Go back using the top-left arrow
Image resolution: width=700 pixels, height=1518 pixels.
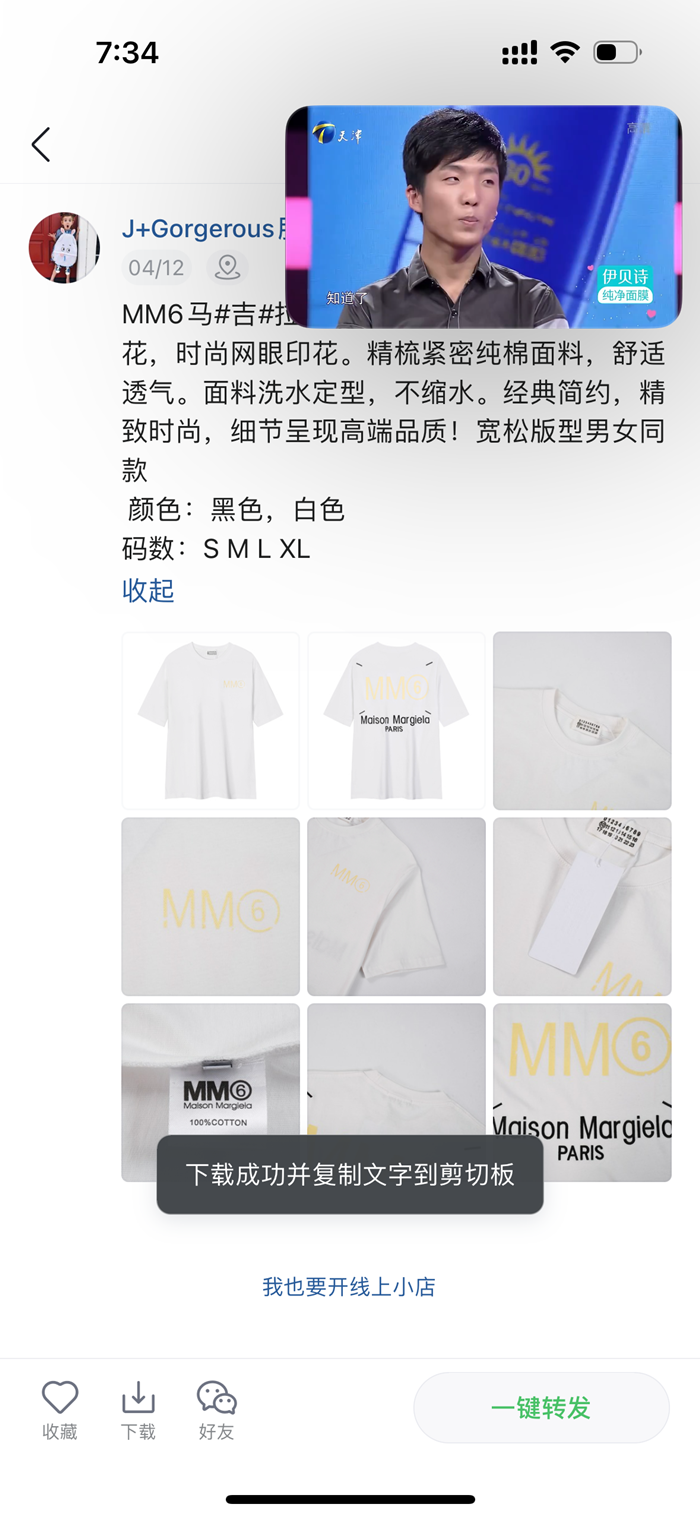click(x=40, y=145)
